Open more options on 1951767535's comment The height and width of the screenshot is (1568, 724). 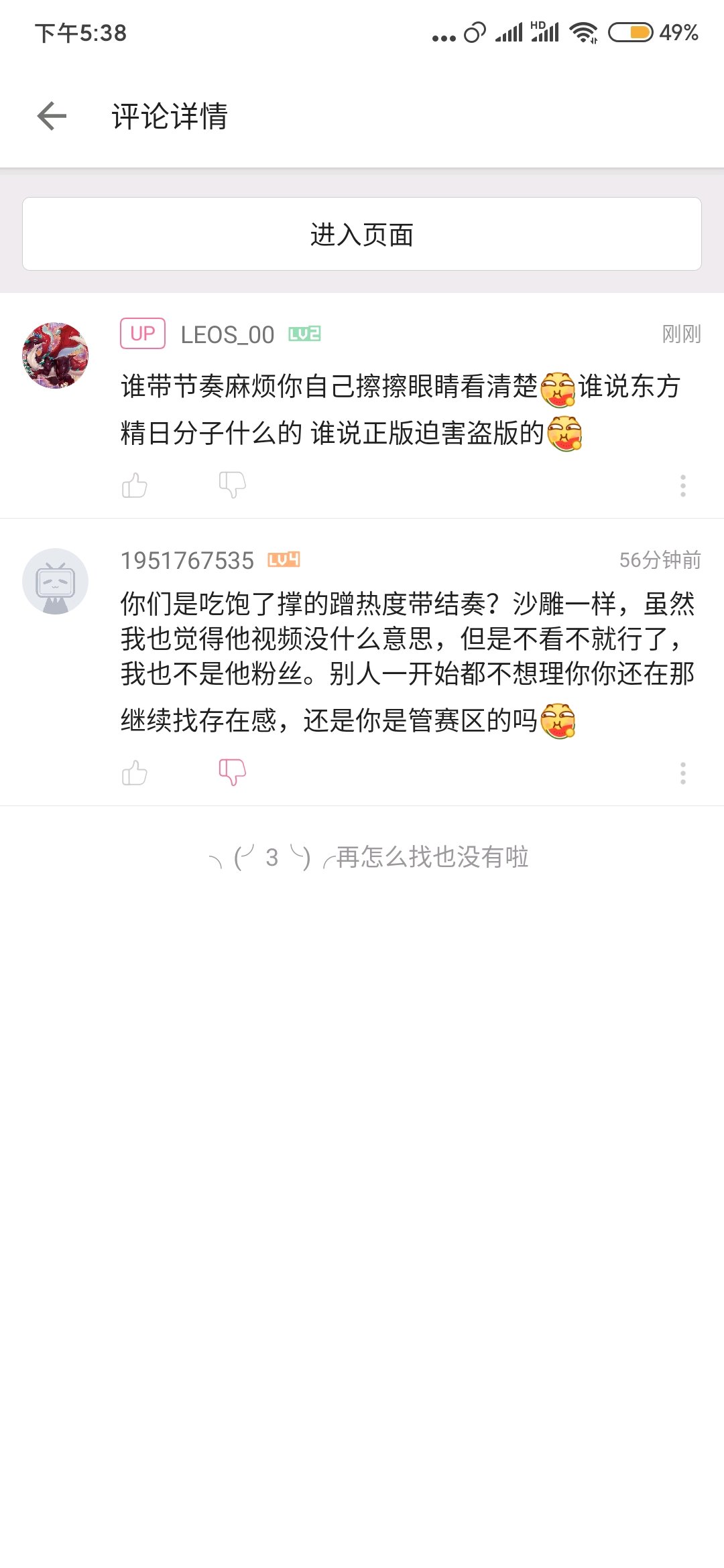(682, 773)
